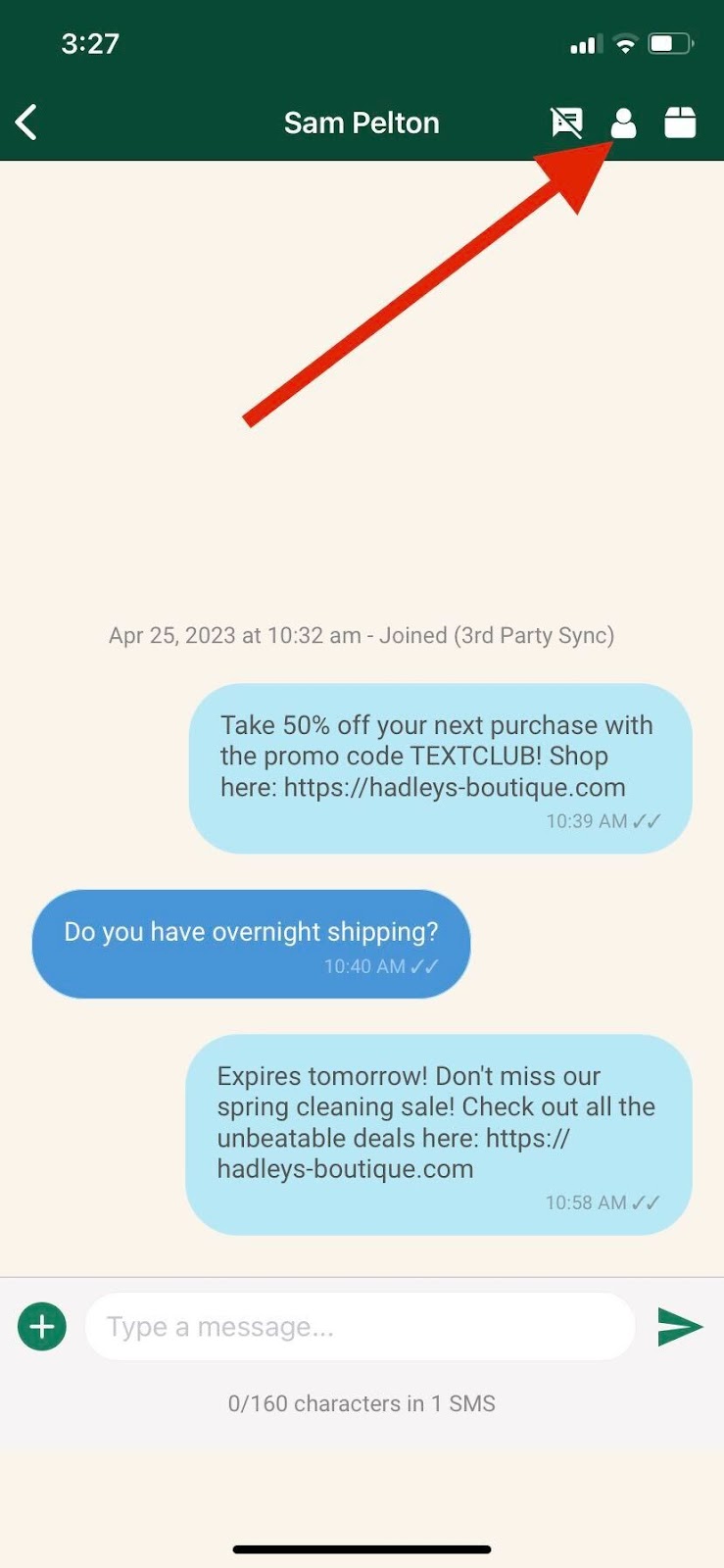Tap the green plus attachment button
This screenshot has width=724, height=1568.
pos(42,1327)
